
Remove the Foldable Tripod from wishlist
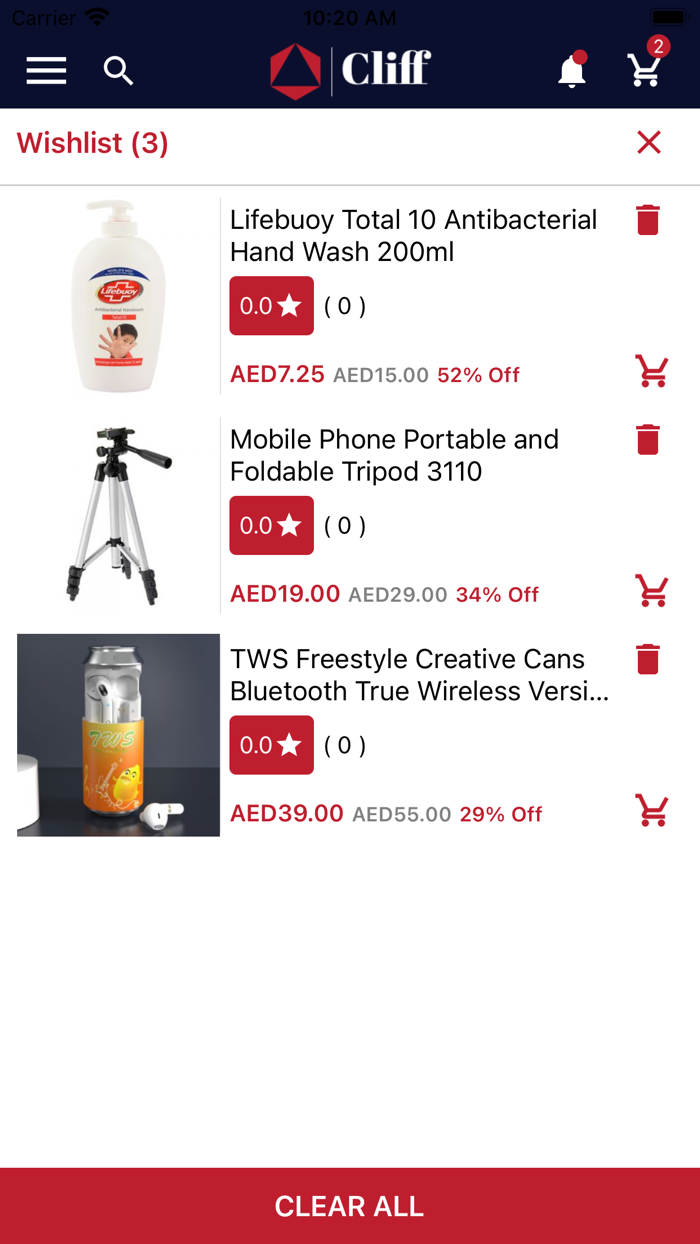(648, 440)
